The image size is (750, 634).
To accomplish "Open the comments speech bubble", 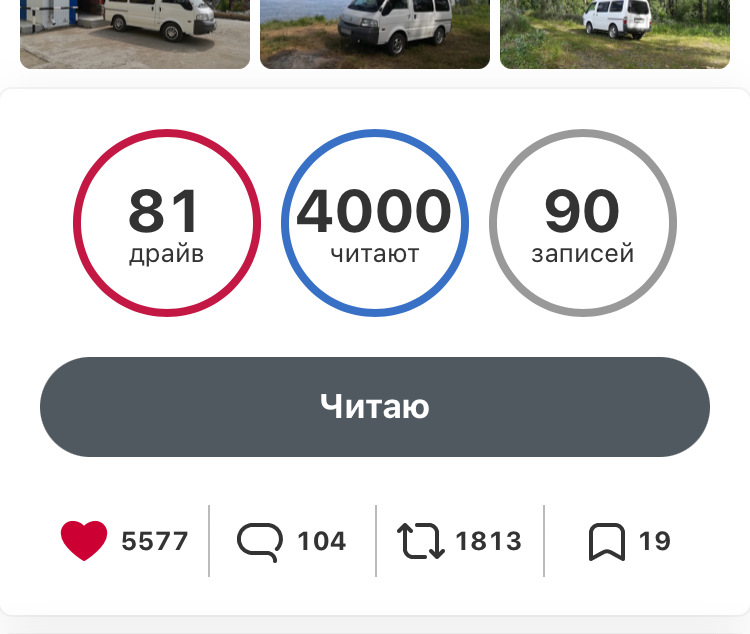I will [x=260, y=541].
